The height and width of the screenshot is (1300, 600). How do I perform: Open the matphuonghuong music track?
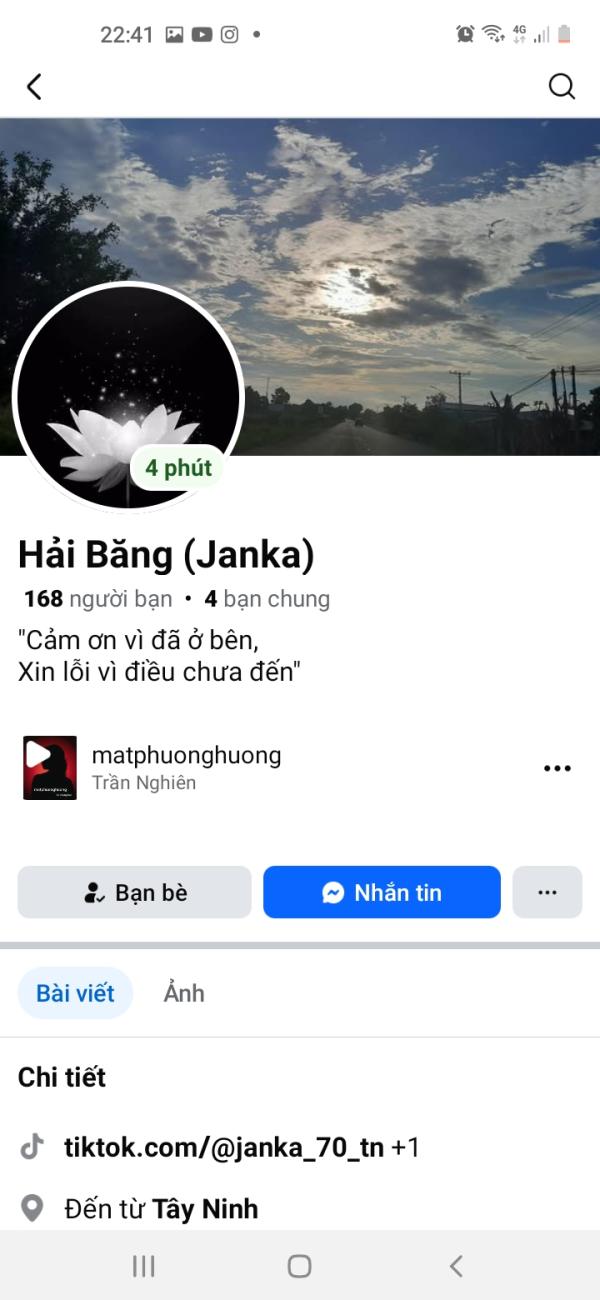[185, 767]
